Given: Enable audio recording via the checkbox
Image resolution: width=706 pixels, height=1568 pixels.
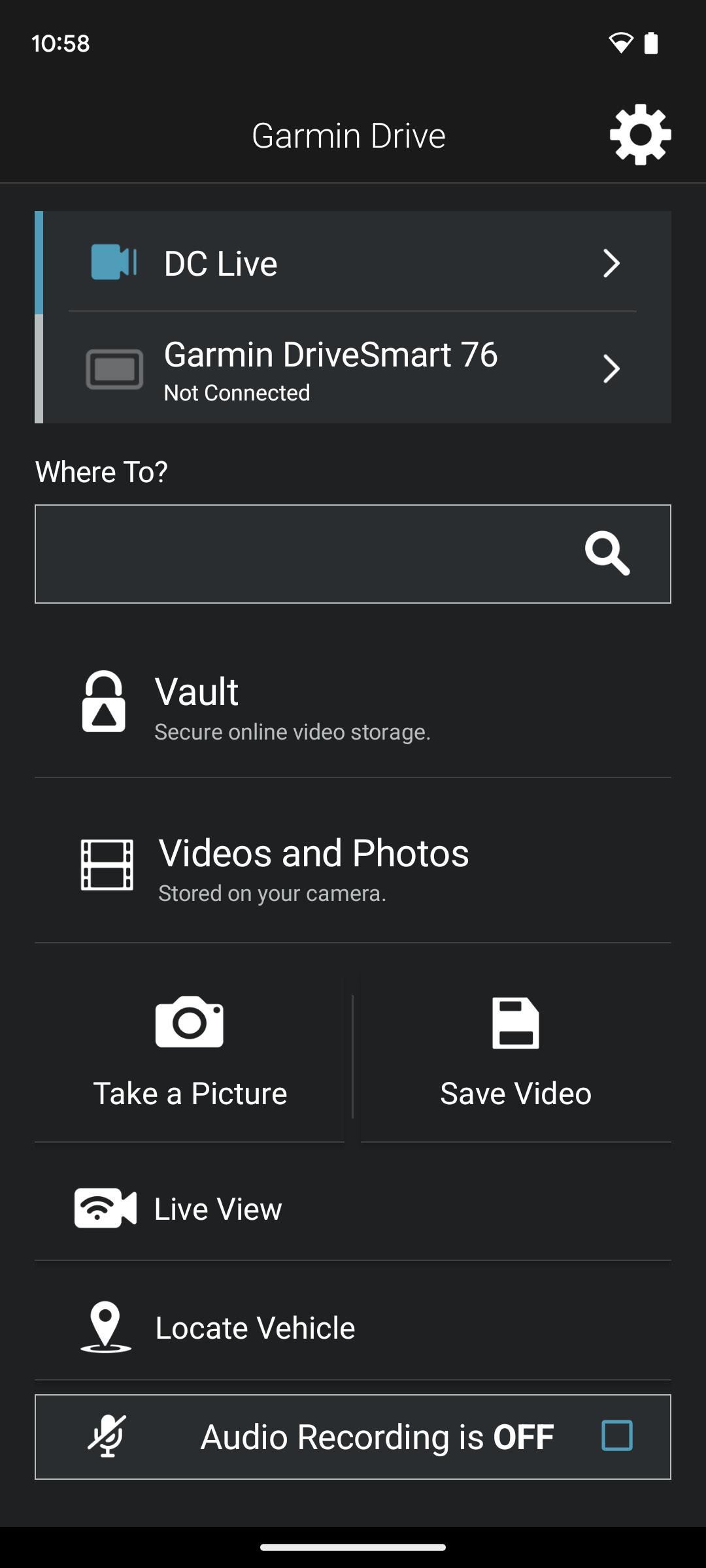Looking at the screenshot, I should [617, 1436].
